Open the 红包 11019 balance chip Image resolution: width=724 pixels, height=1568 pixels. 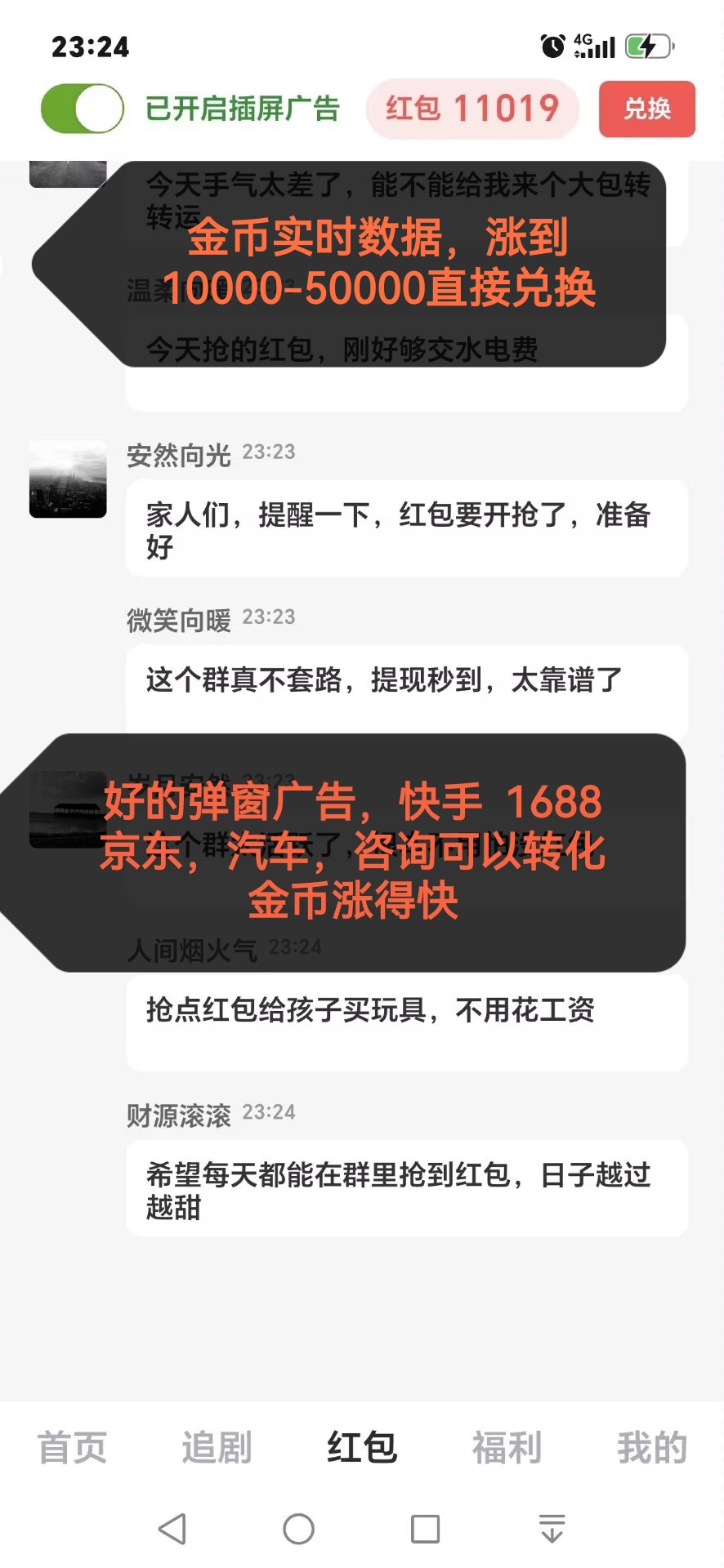click(x=472, y=109)
